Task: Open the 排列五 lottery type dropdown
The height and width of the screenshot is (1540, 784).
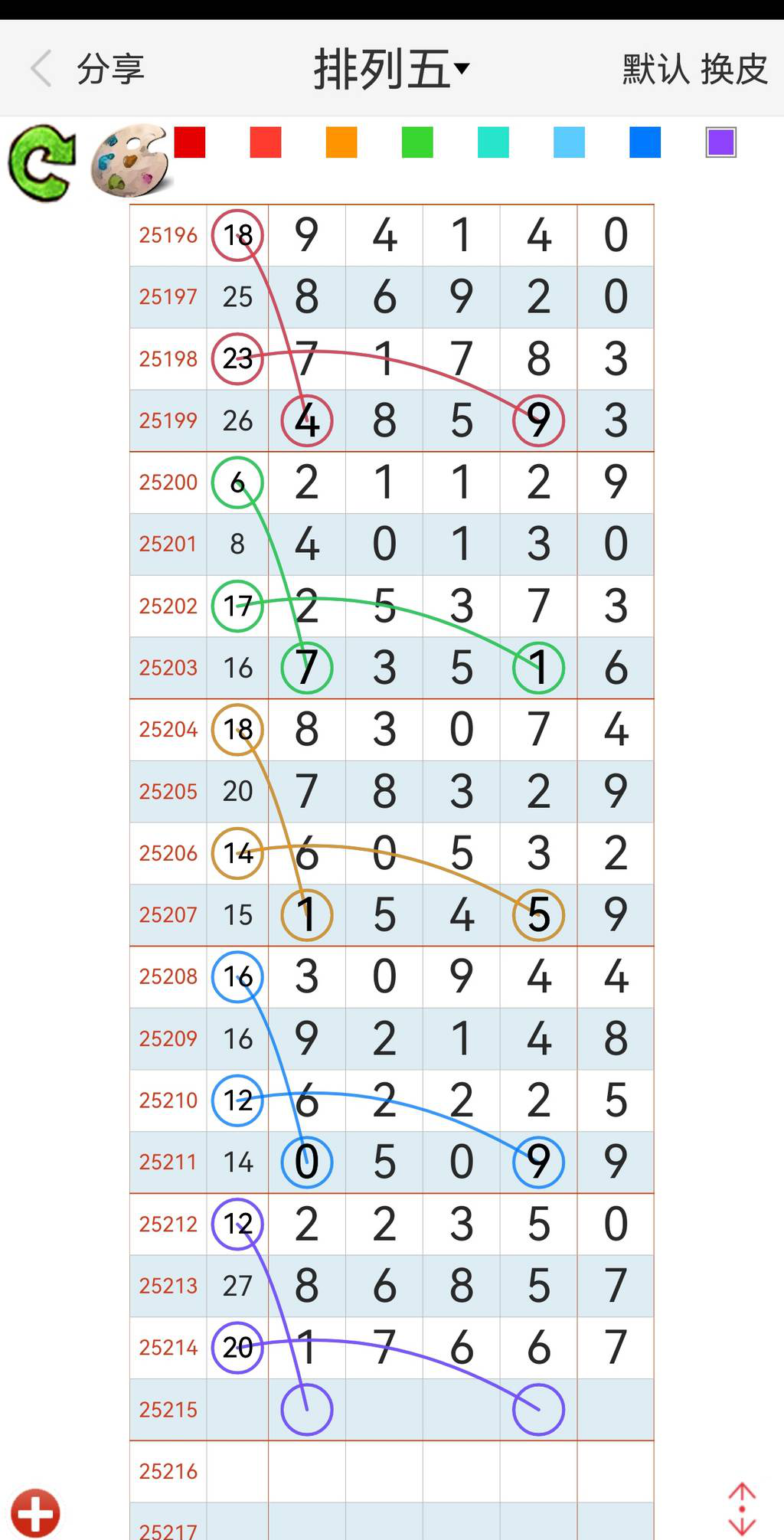Action: [x=390, y=69]
